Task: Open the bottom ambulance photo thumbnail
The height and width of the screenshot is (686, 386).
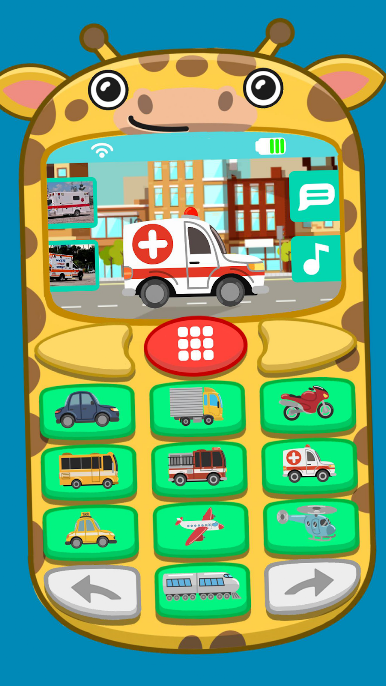Action: point(73,266)
